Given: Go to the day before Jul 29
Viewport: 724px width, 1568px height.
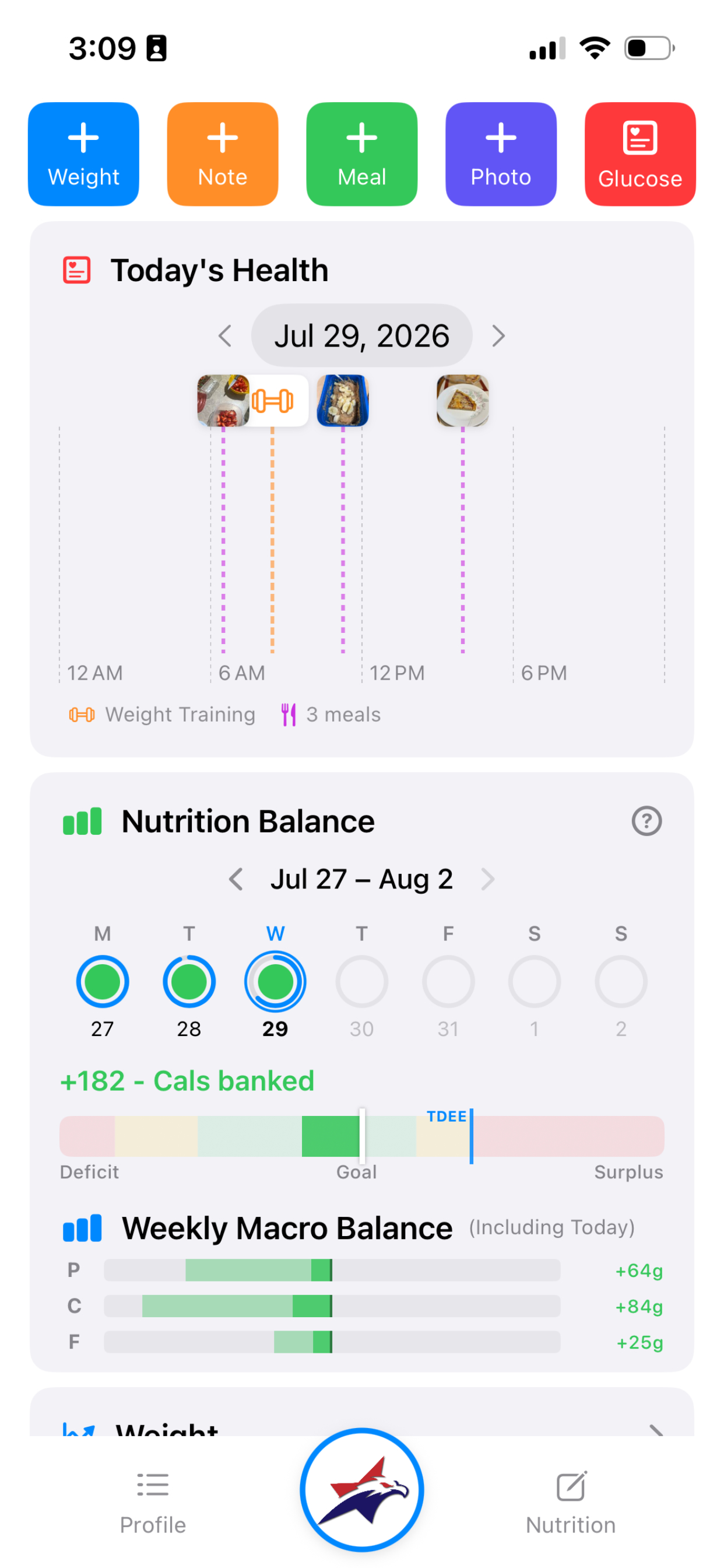Looking at the screenshot, I should [225, 336].
